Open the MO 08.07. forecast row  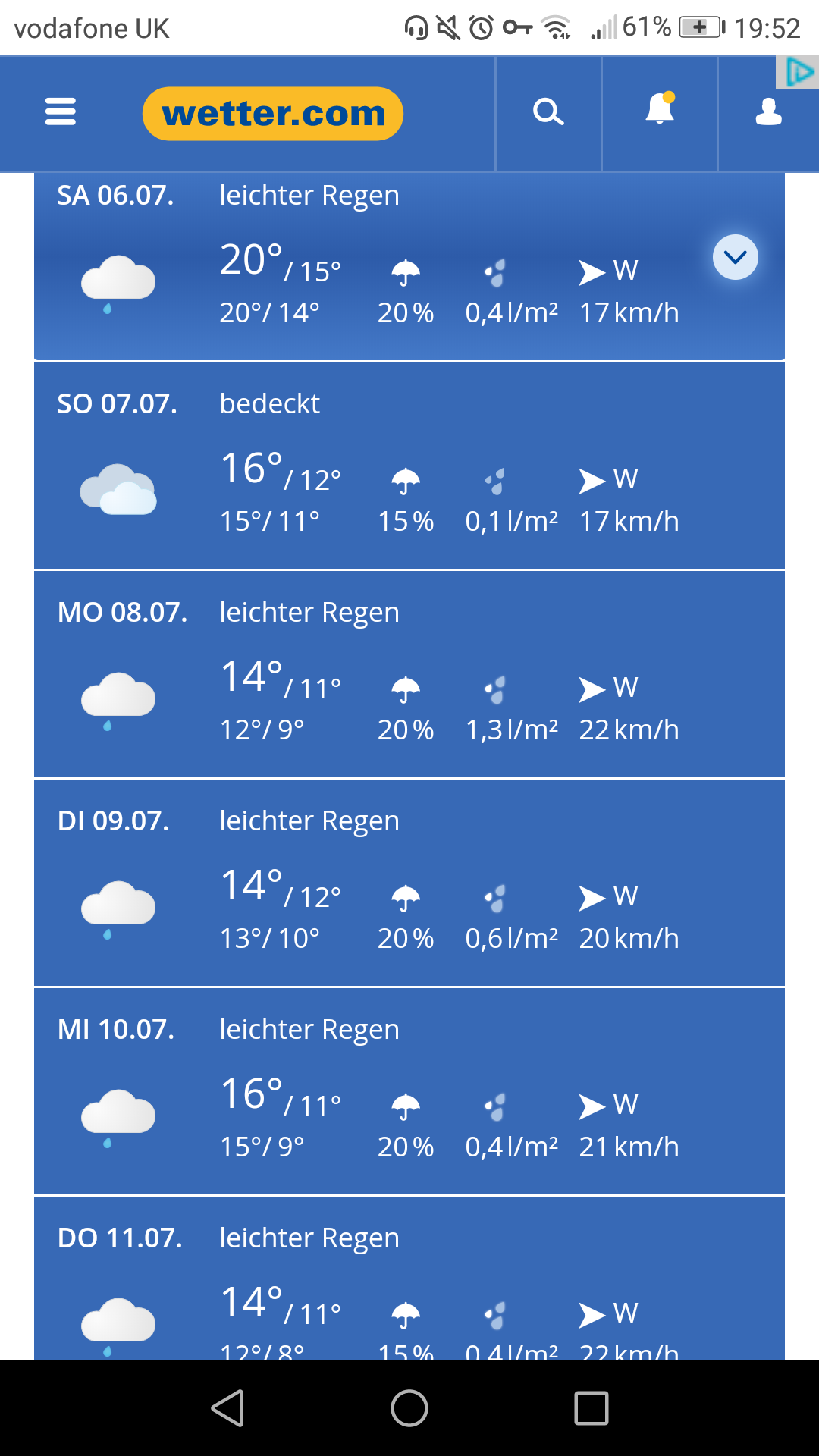(x=409, y=674)
